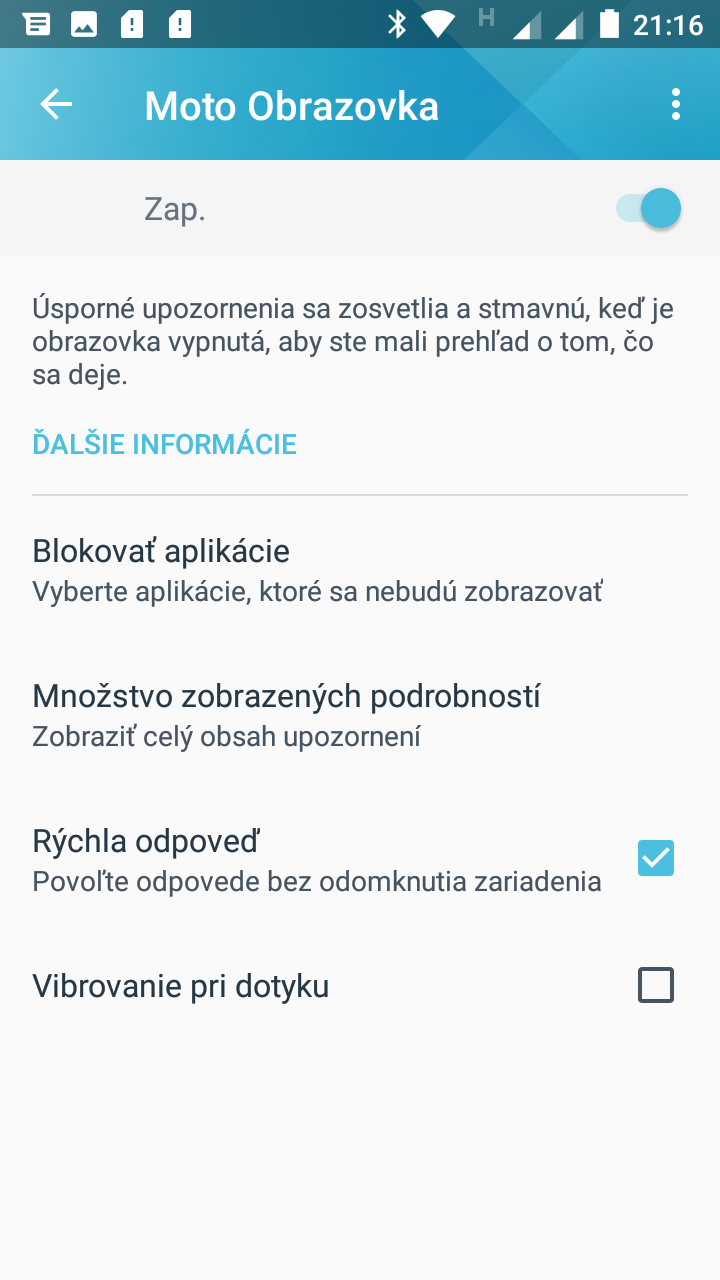
Task: Open the ĎALŠIE INFORMÁCIE link
Action: [165, 444]
